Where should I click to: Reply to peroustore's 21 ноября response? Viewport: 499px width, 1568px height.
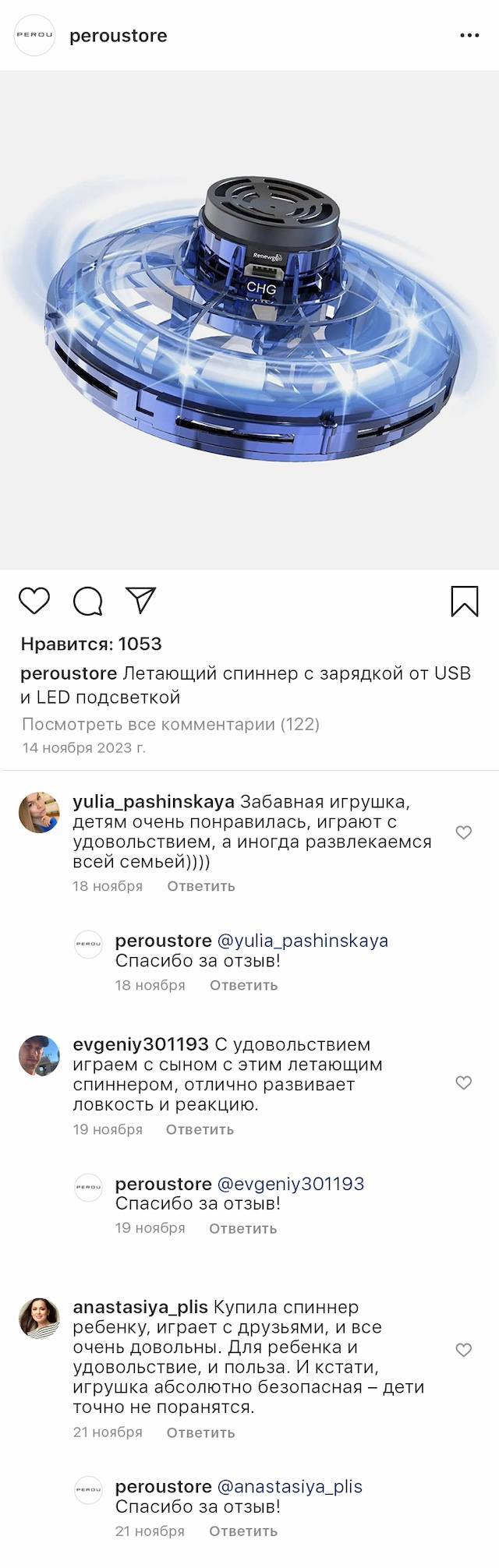click(x=243, y=1531)
